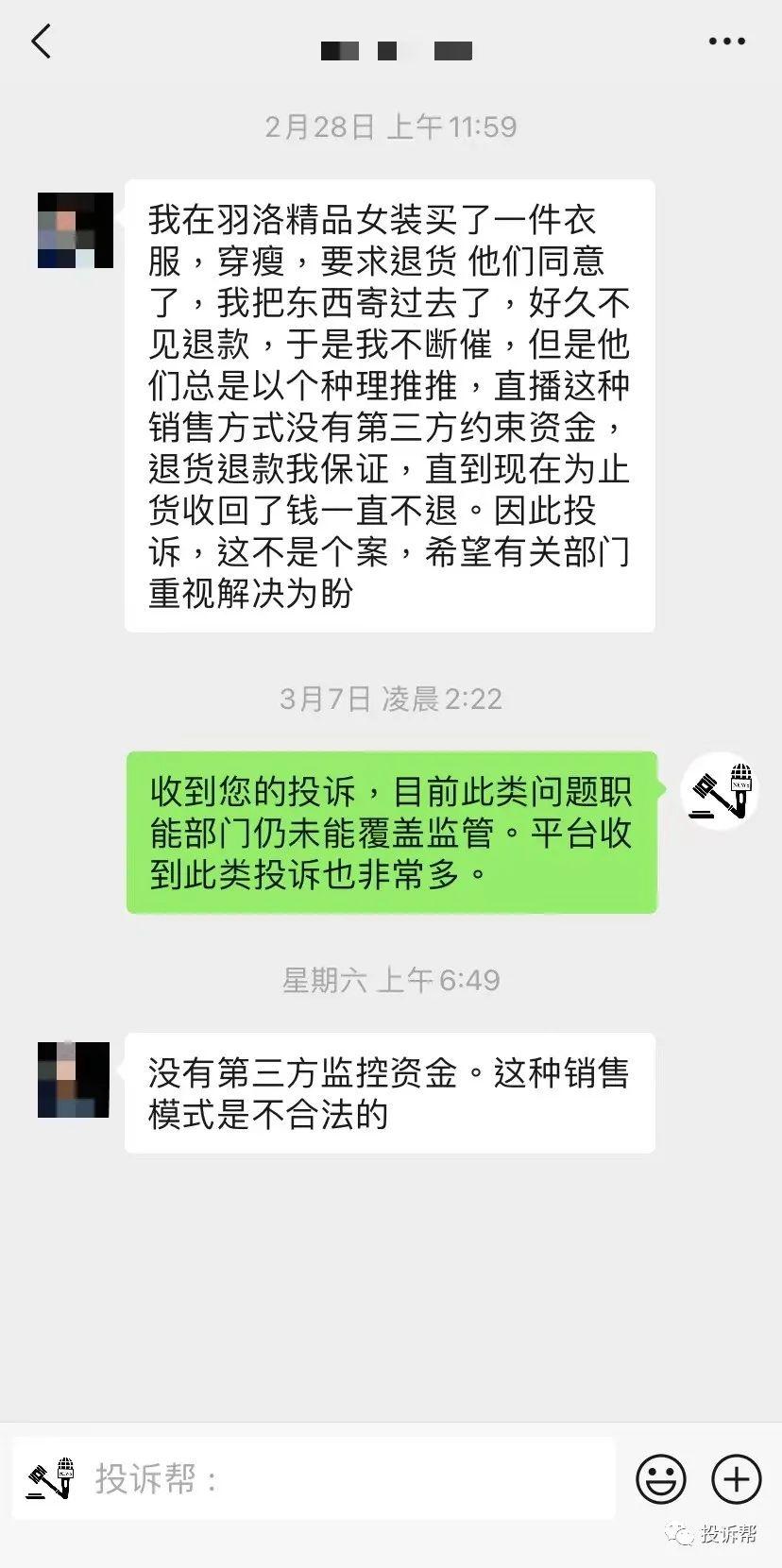
Task: View sender avatar on 羽洛精品女装 complaint message
Action: click(76, 230)
